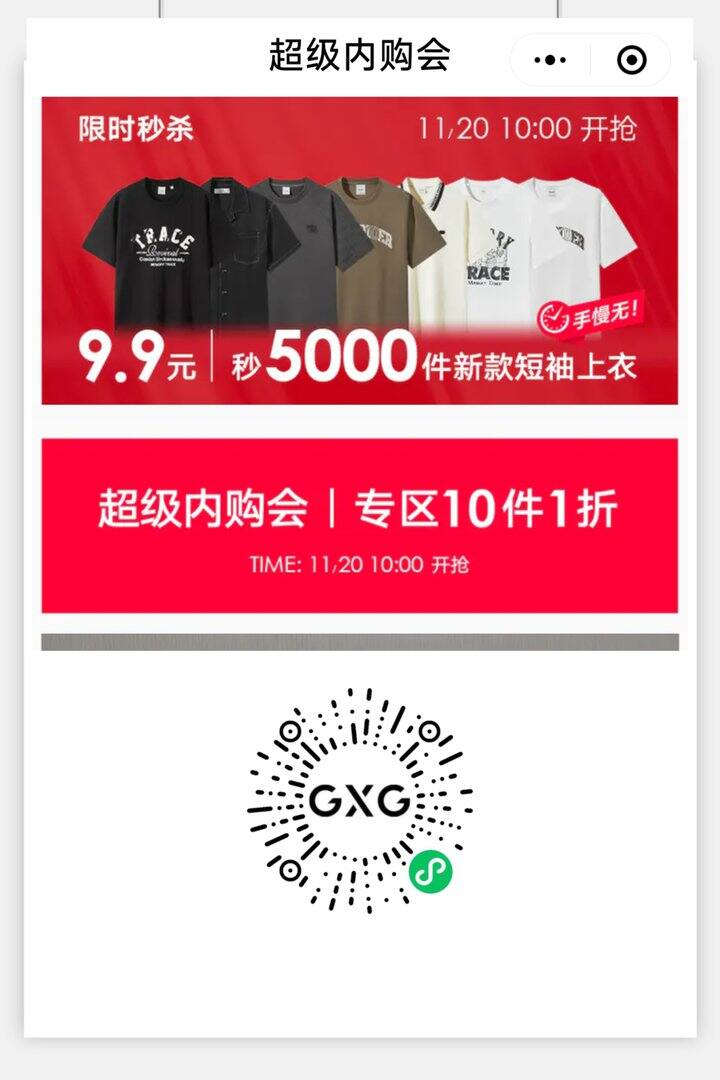
Task: Click the capsule target close icon
Action: click(x=631, y=59)
